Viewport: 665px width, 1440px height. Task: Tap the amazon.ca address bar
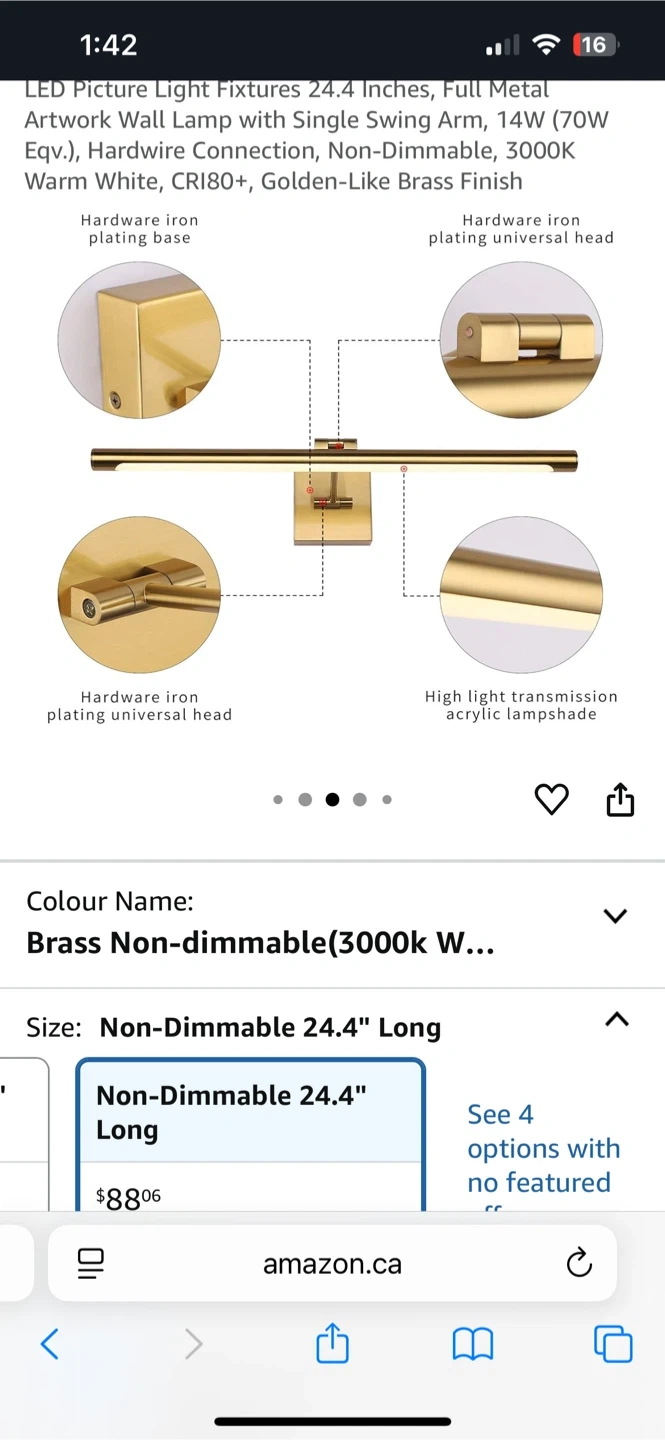tap(332, 1264)
